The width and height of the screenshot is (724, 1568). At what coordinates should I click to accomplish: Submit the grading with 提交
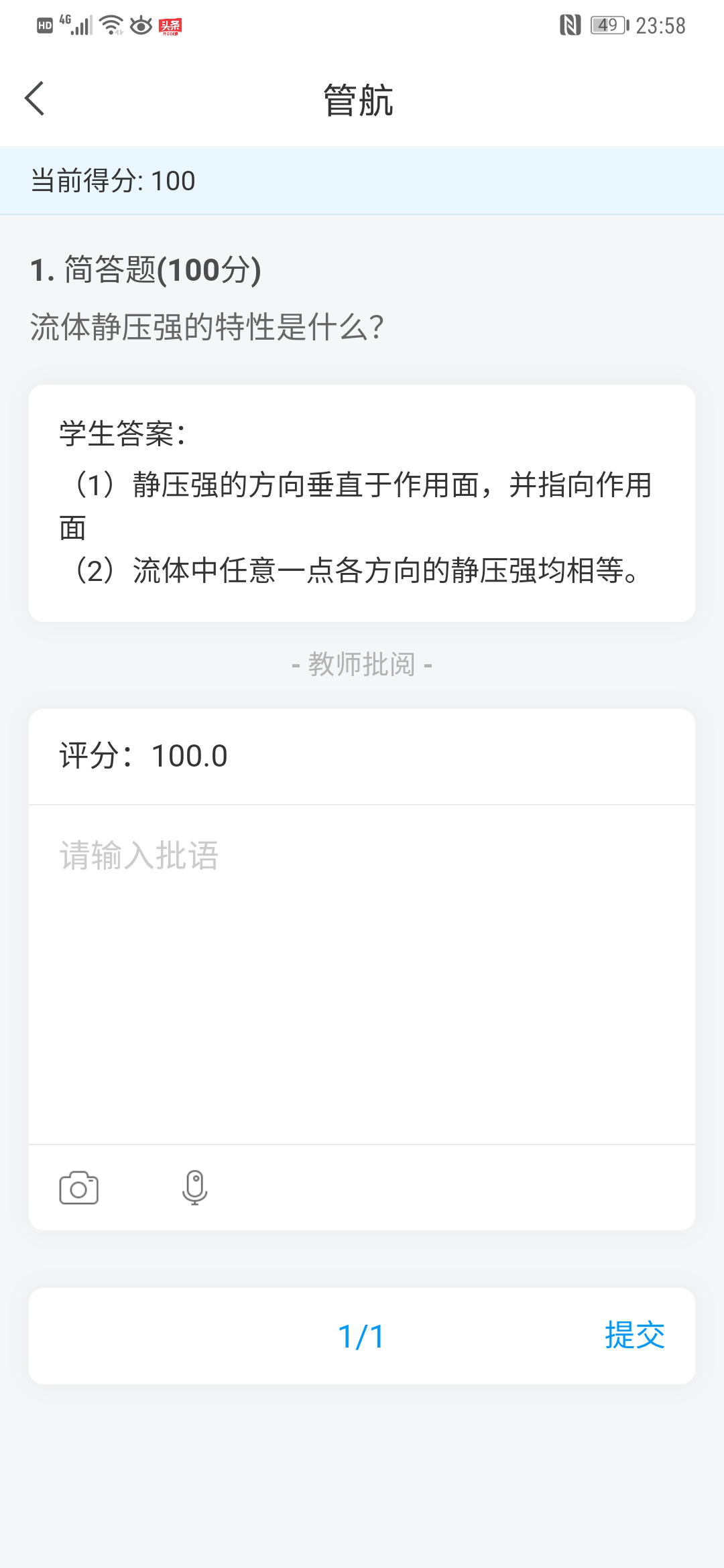tap(634, 1335)
